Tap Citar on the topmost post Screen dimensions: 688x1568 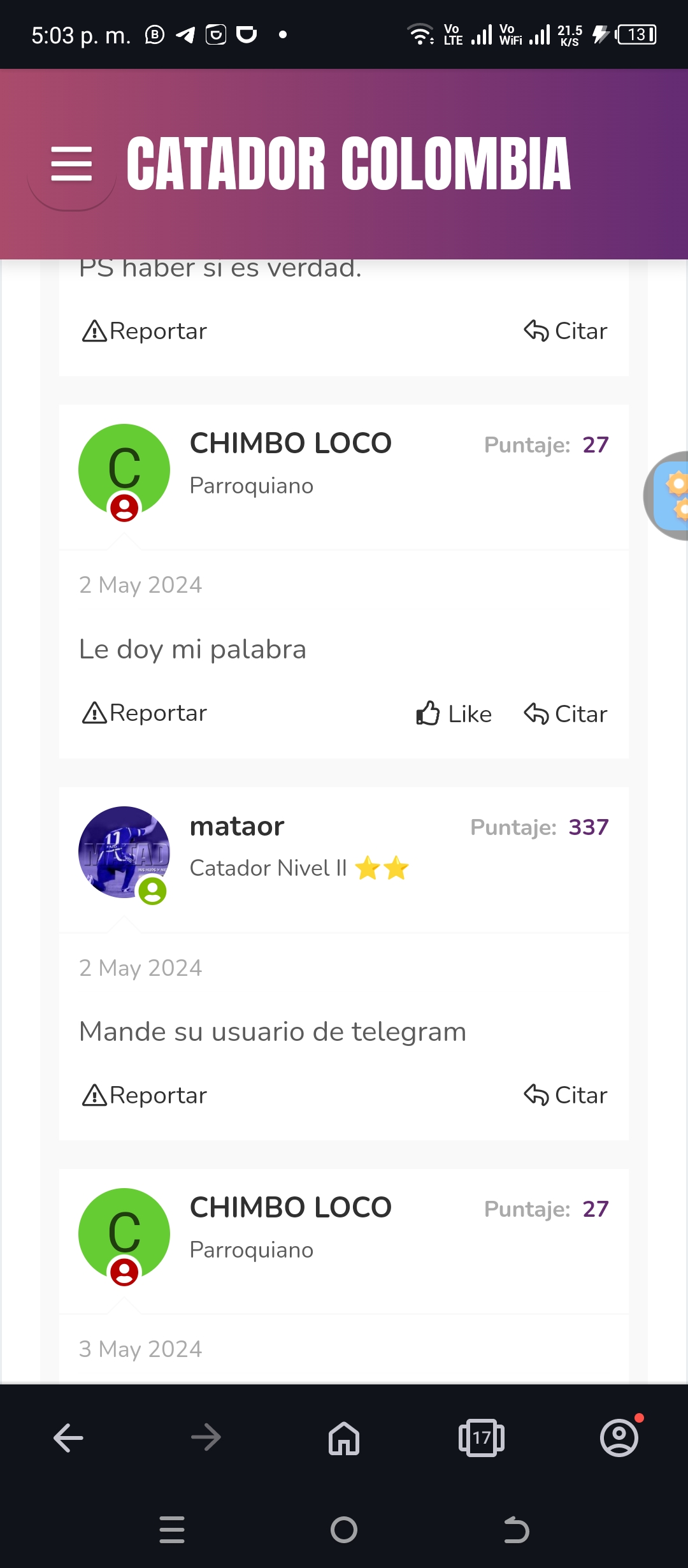pos(565,331)
